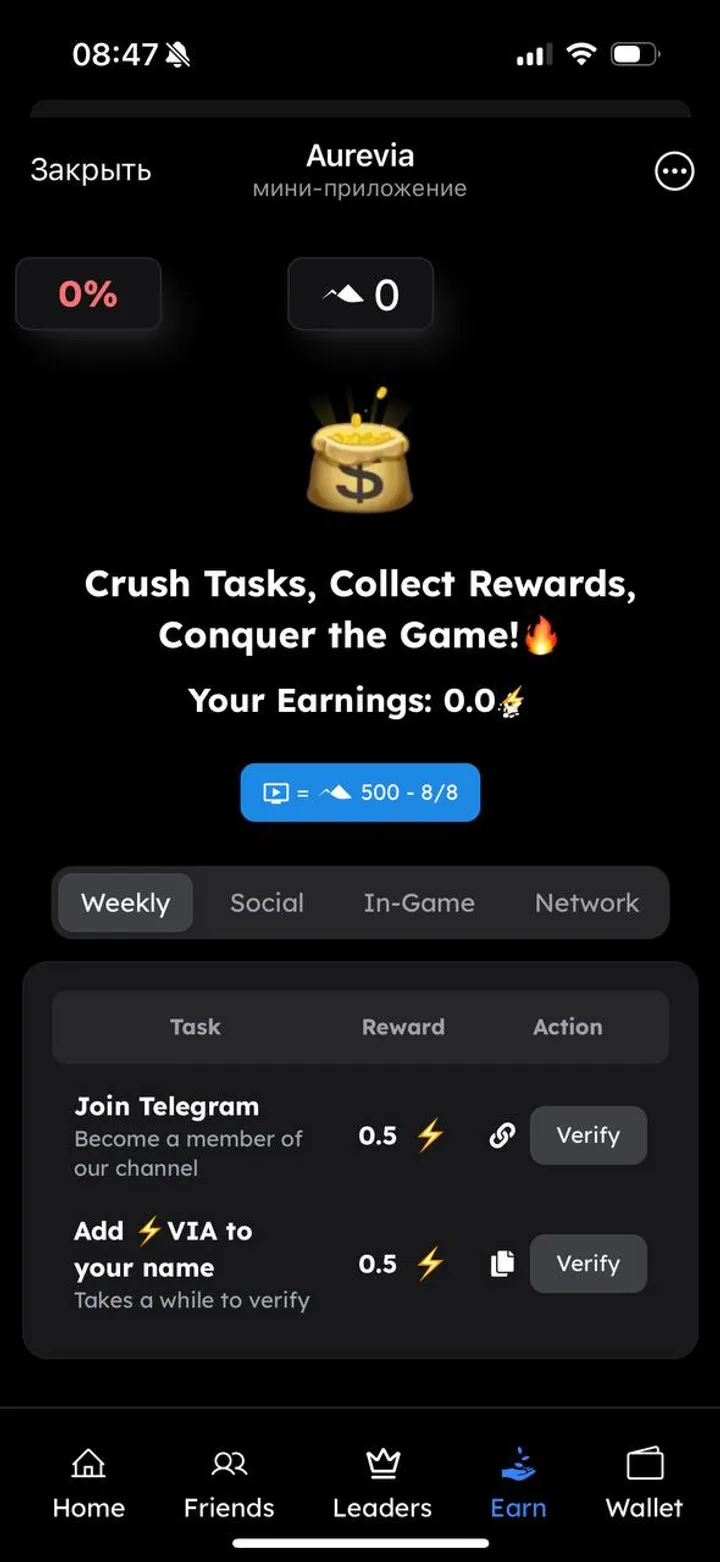
Task: Select the Weekly tasks tab
Action: pos(125,902)
